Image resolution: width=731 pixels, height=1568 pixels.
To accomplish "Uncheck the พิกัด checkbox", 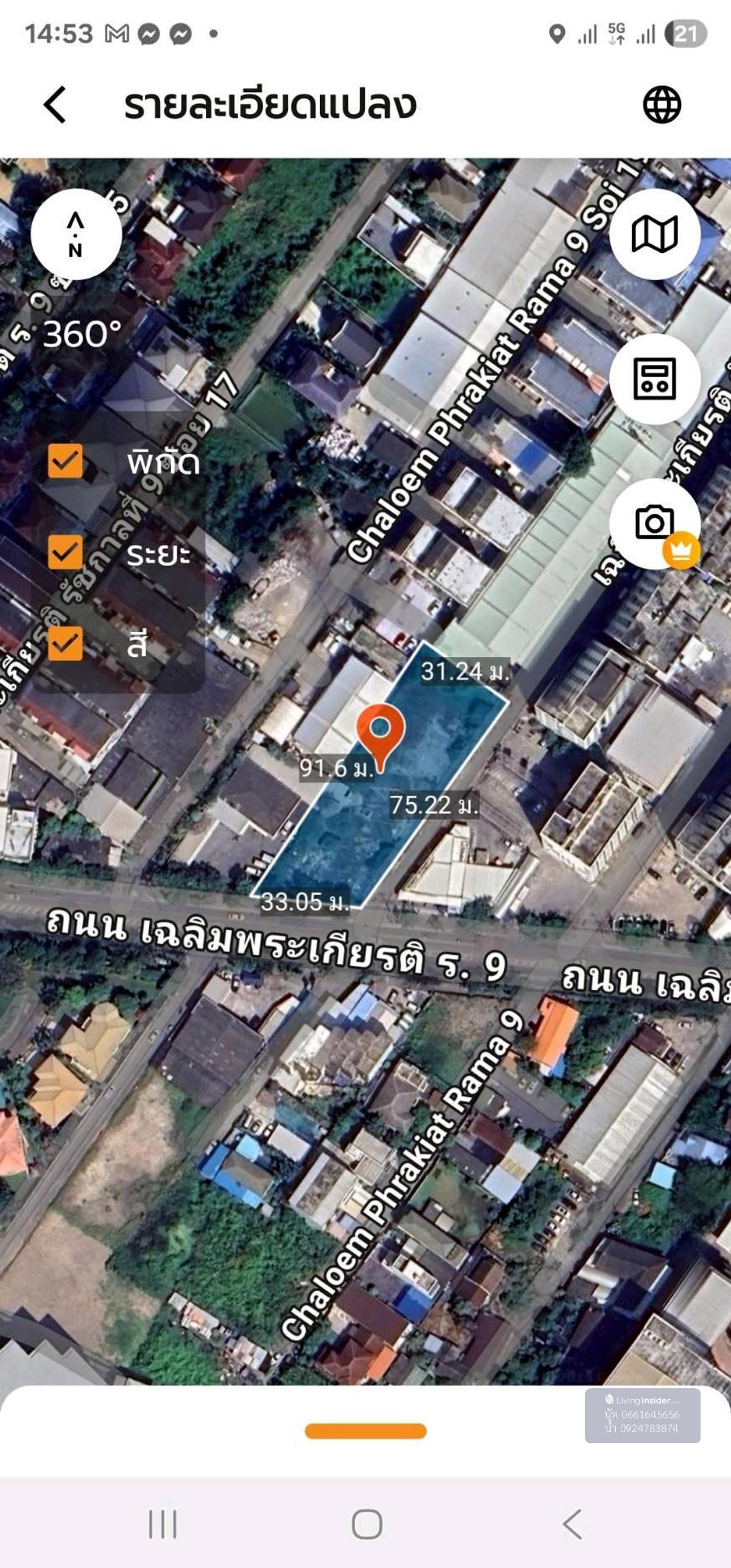I will click(65, 461).
